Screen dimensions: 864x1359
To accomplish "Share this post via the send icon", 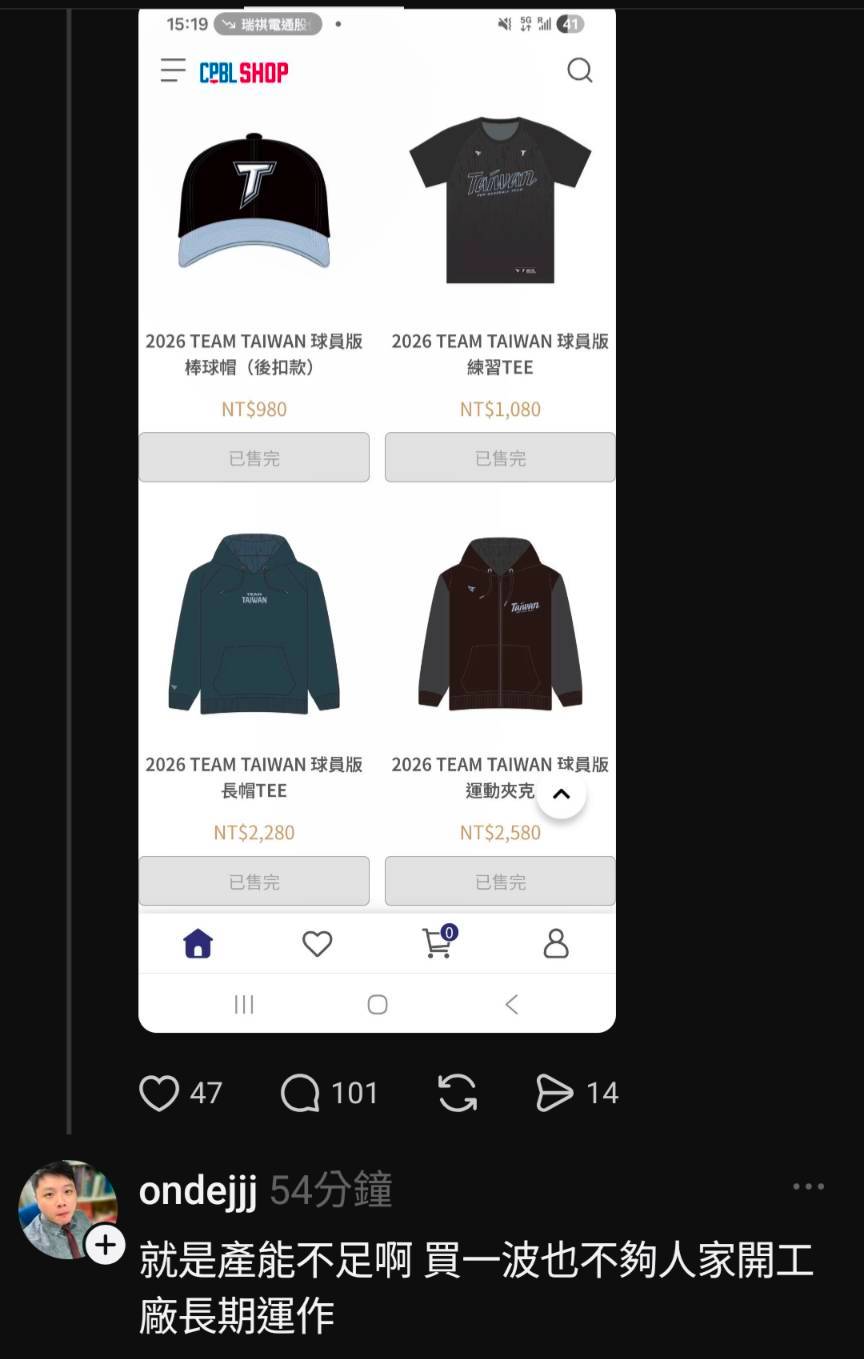I will [x=555, y=1093].
